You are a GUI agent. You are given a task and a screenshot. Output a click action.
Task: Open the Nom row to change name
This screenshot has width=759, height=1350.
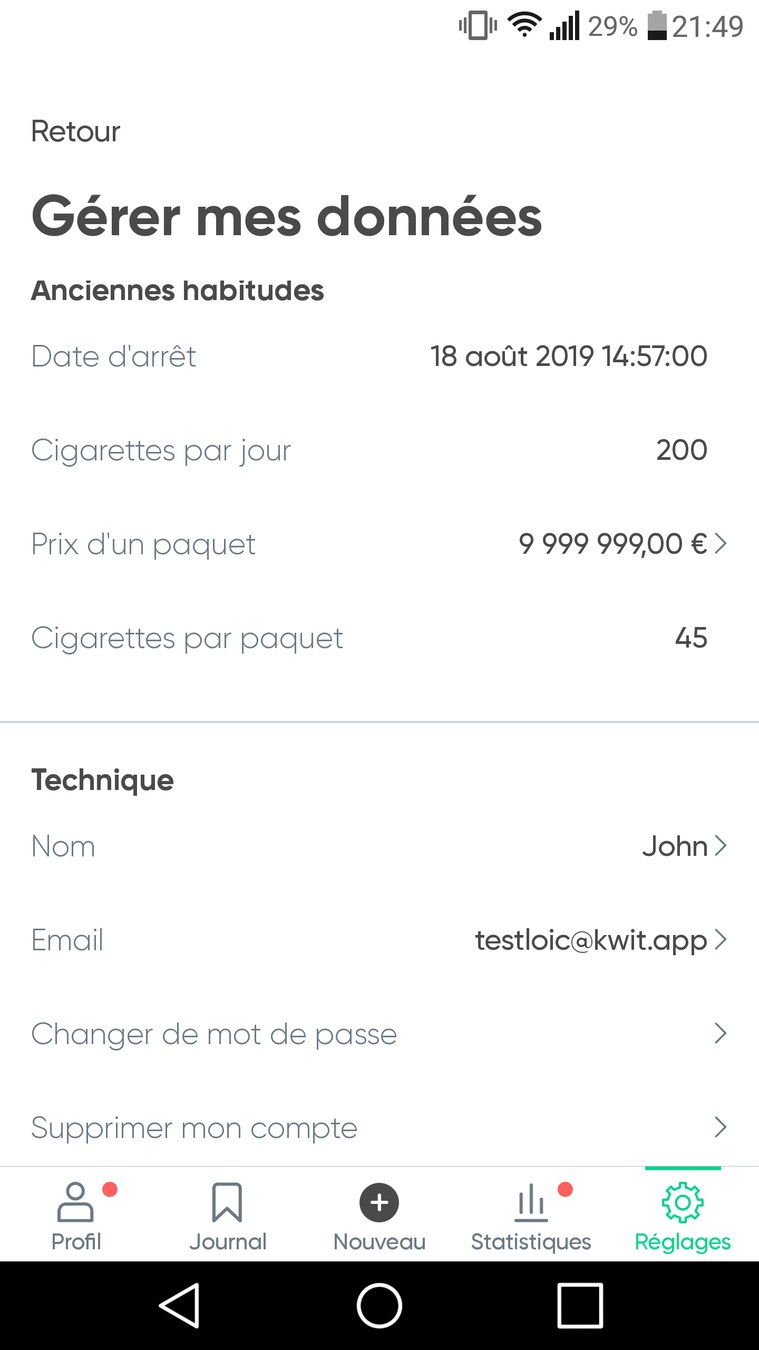(x=380, y=846)
